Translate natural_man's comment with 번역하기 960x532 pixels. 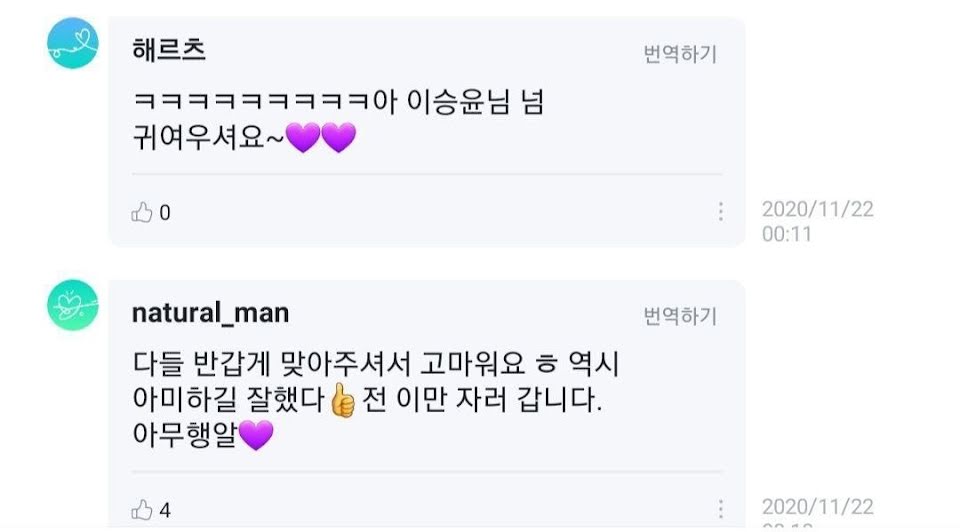[x=680, y=316]
